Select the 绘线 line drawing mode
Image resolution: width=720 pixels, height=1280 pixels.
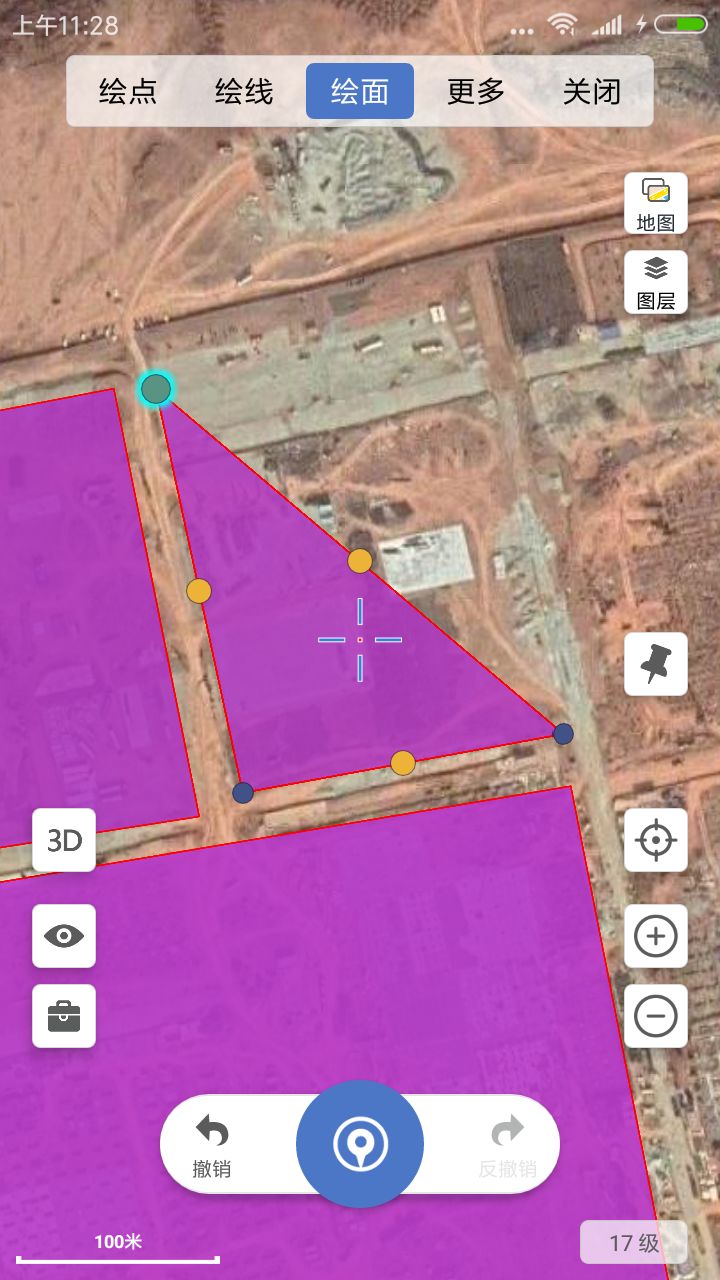(244, 91)
